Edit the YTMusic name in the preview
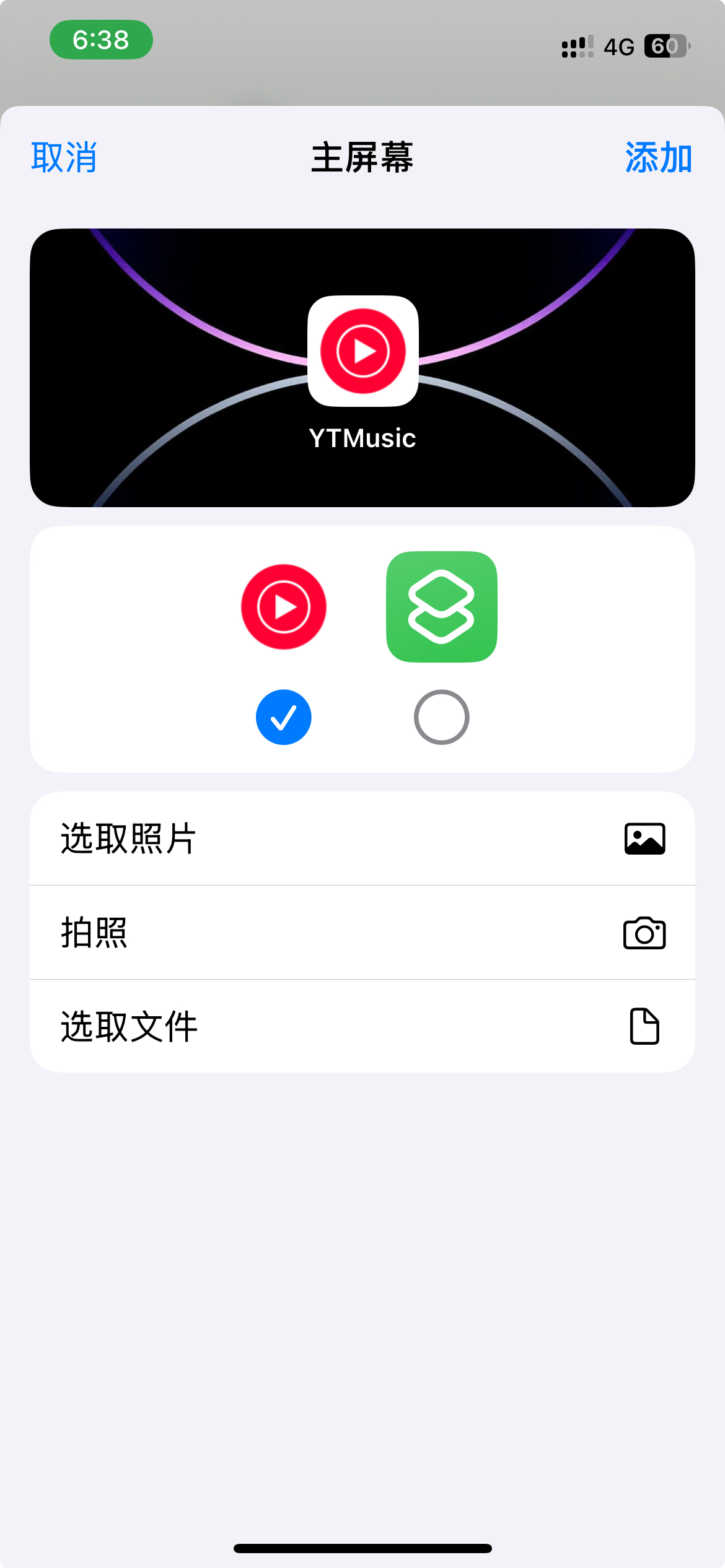The width and height of the screenshot is (725, 1568). point(362,438)
